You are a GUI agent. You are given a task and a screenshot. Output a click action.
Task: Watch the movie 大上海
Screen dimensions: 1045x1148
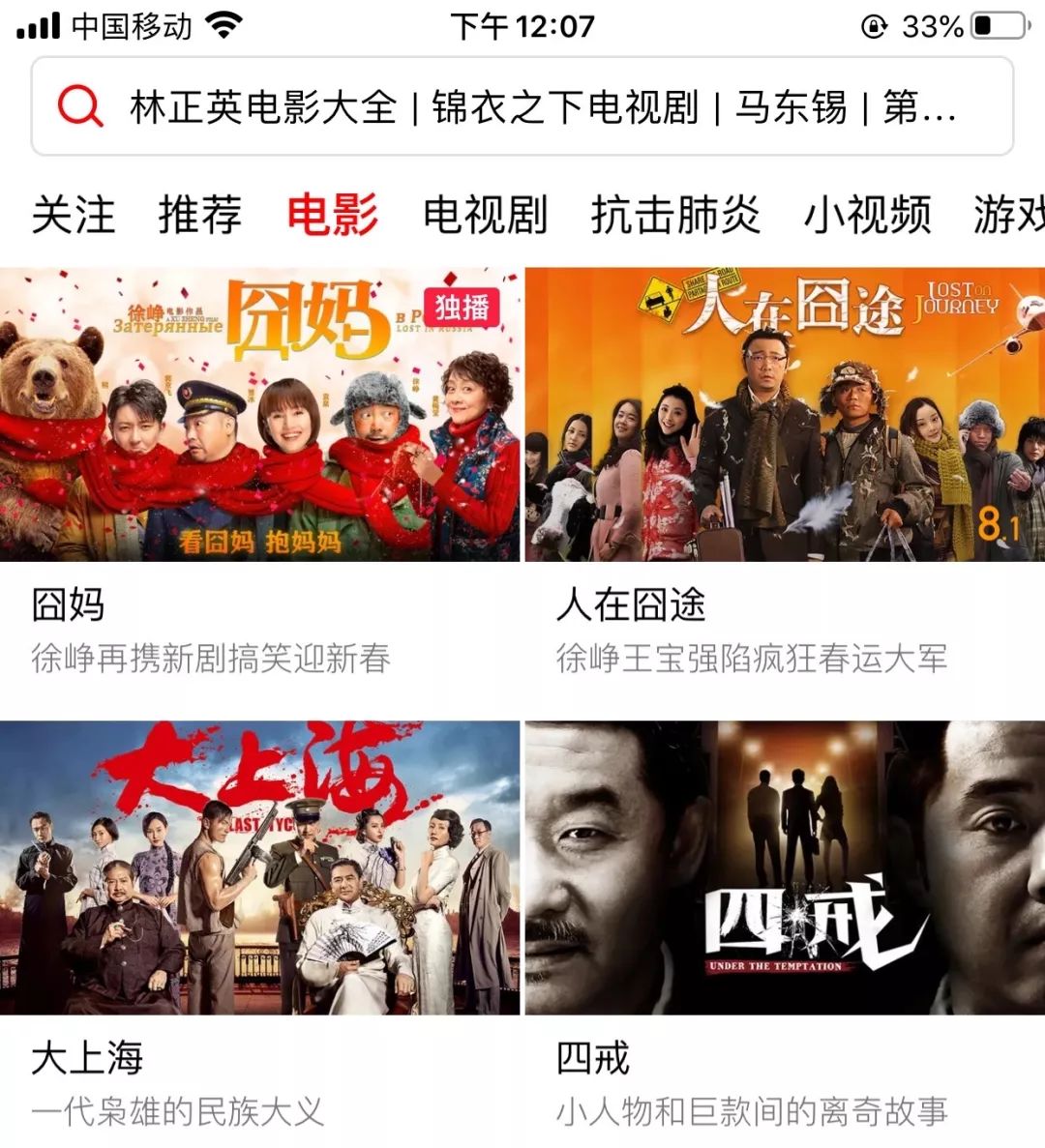(x=259, y=868)
